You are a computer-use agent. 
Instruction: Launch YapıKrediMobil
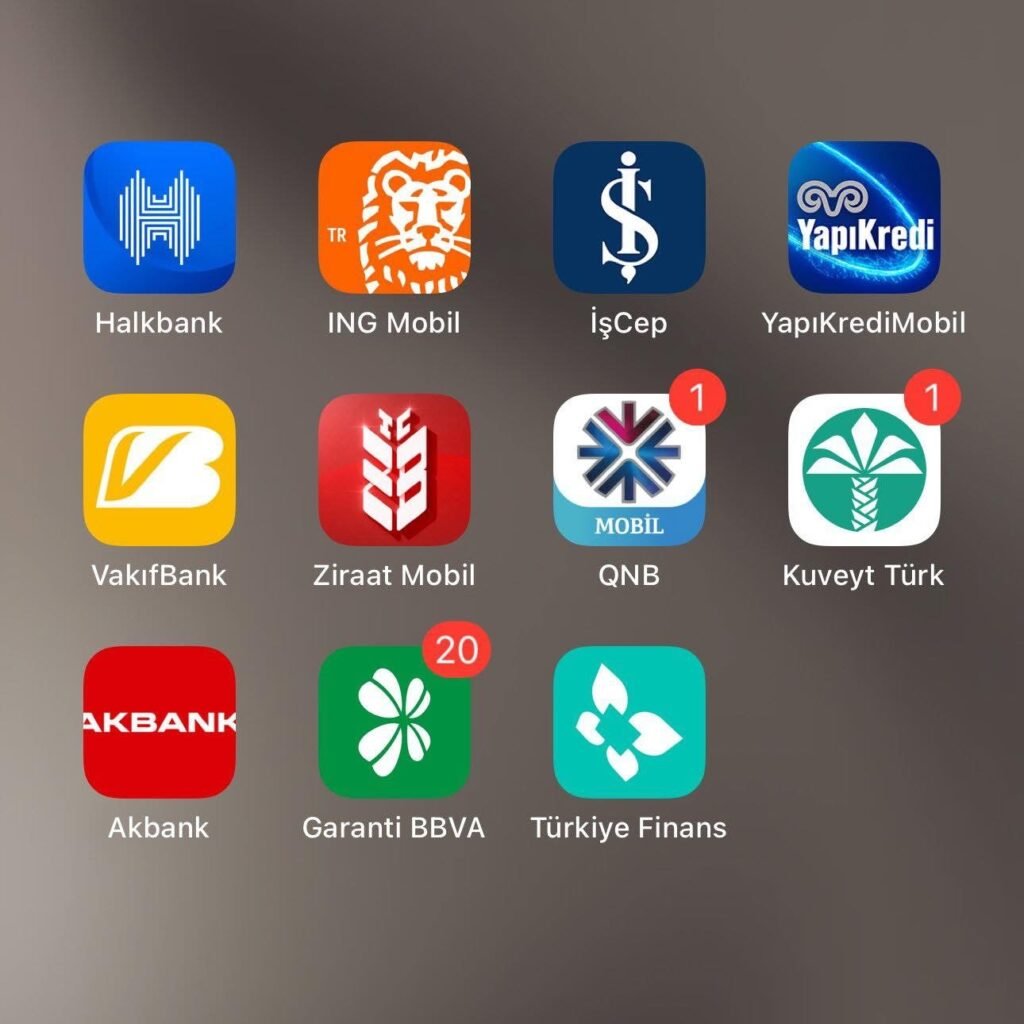(864, 217)
